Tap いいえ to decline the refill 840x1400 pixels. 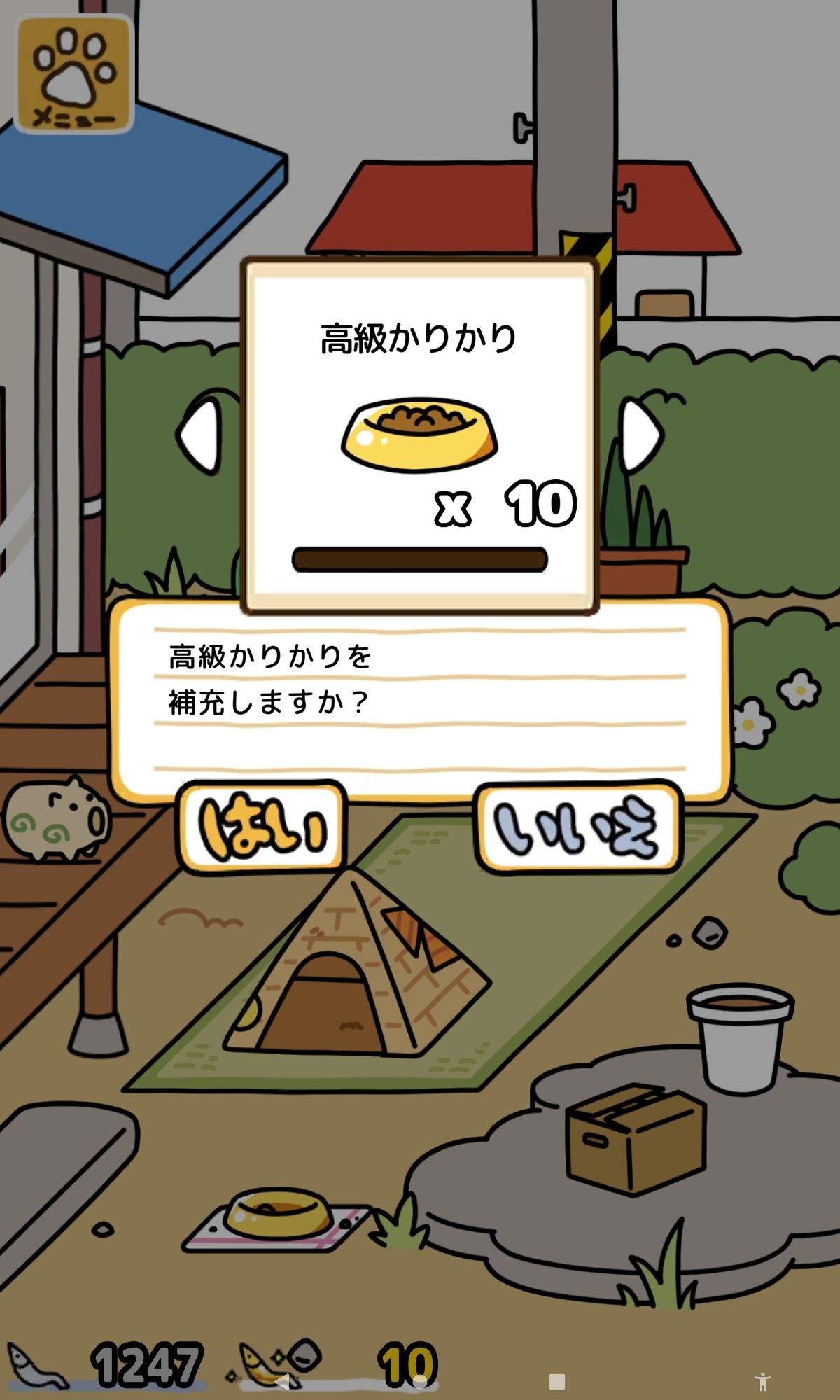click(x=578, y=827)
